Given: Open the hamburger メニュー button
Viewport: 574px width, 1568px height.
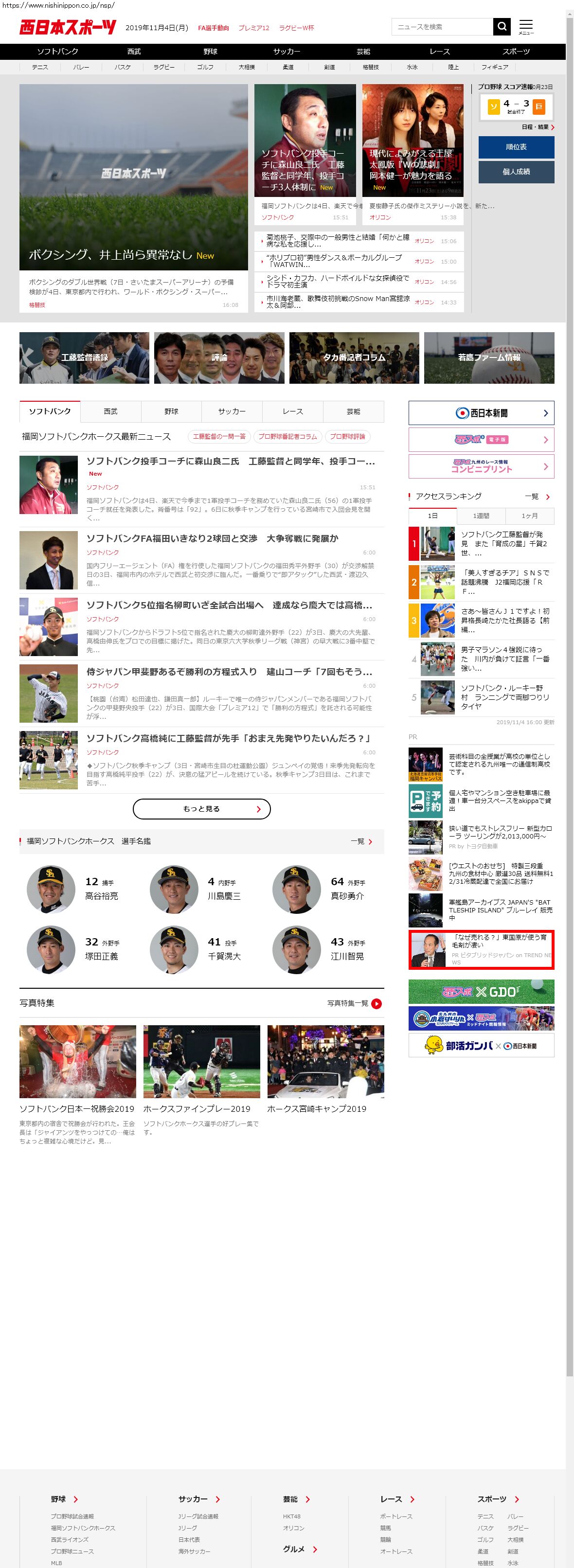Looking at the screenshot, I should (526, 27).
